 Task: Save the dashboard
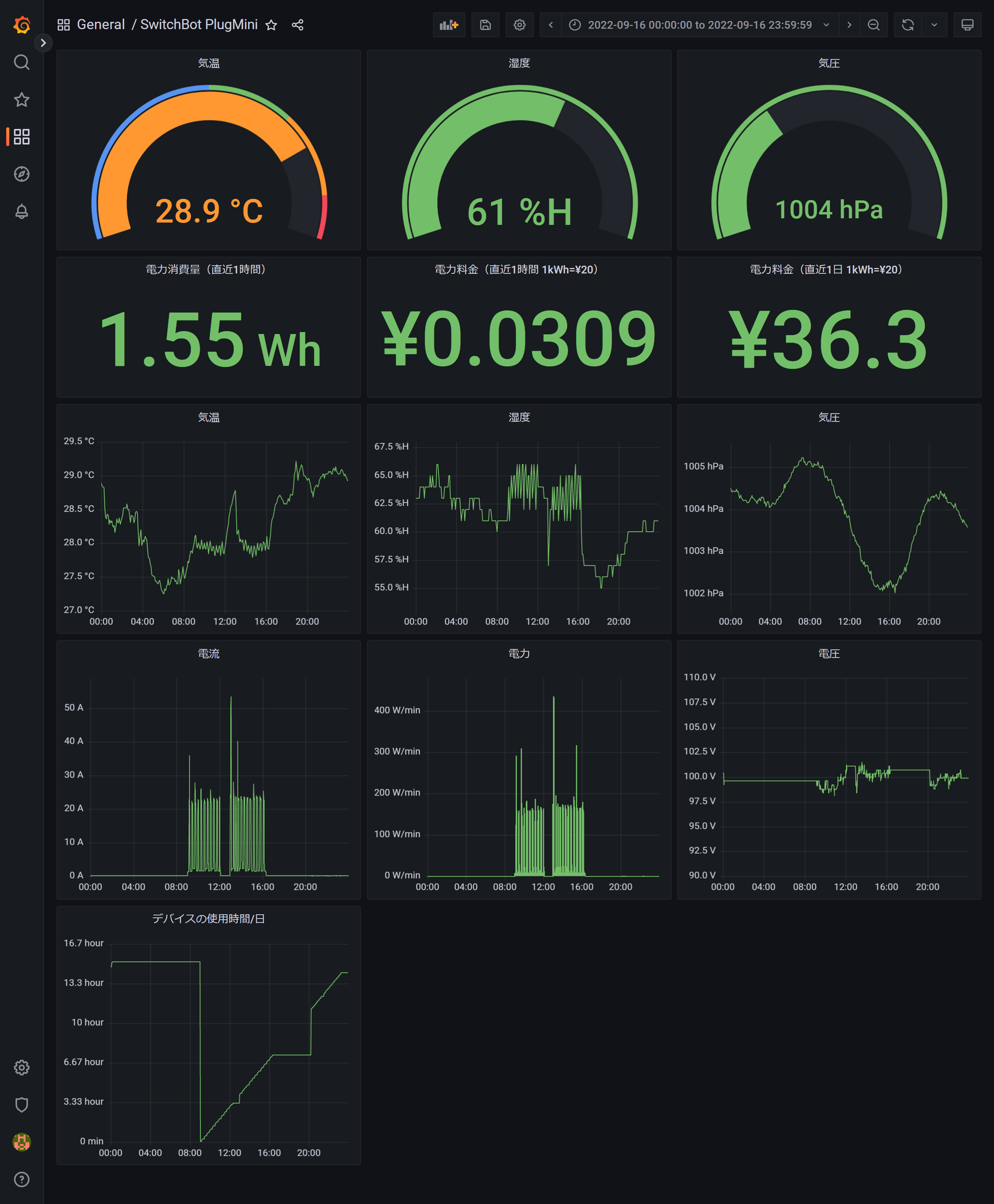point(486,25)
